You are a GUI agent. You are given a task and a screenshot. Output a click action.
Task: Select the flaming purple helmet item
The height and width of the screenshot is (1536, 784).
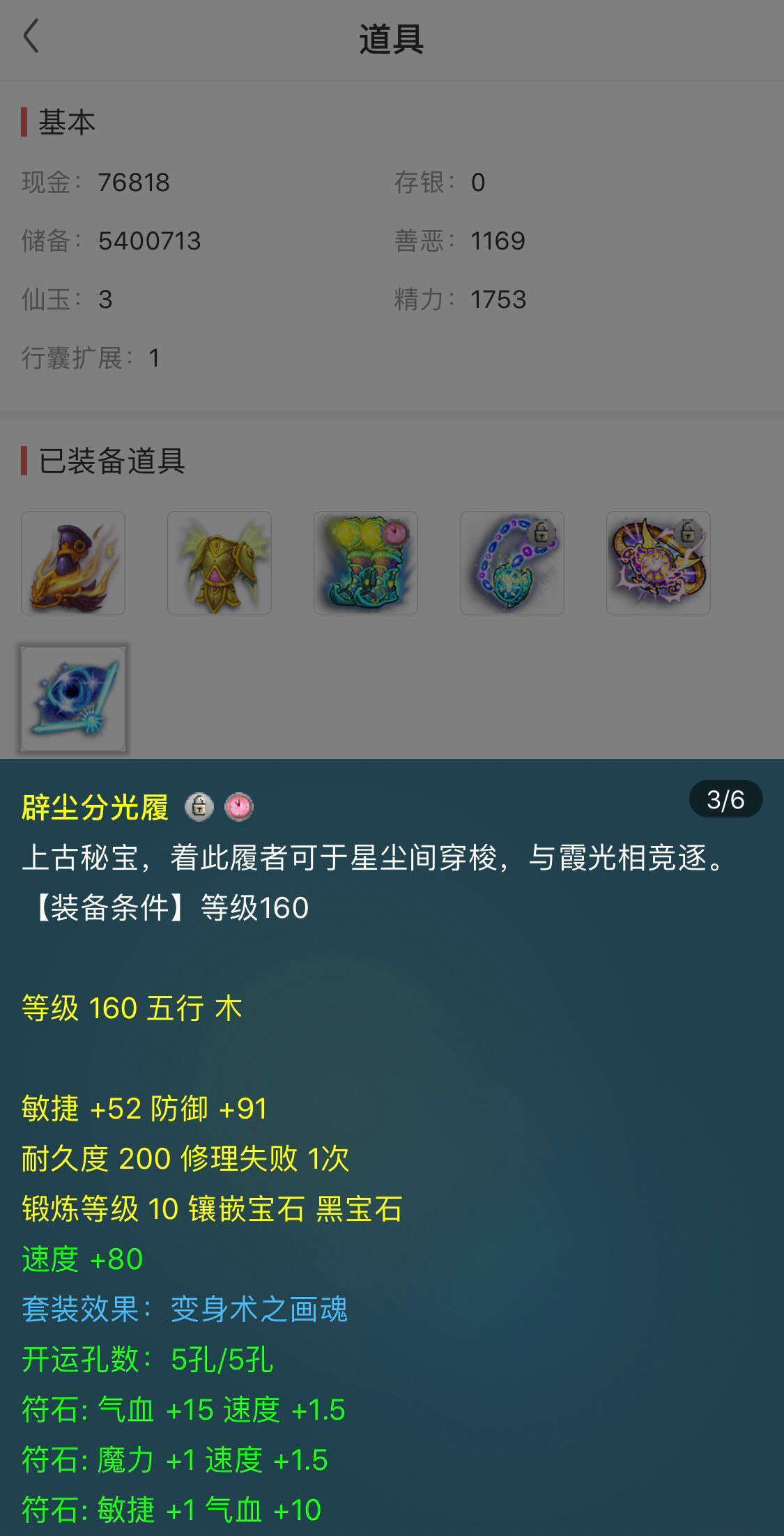tap(73, 563)
